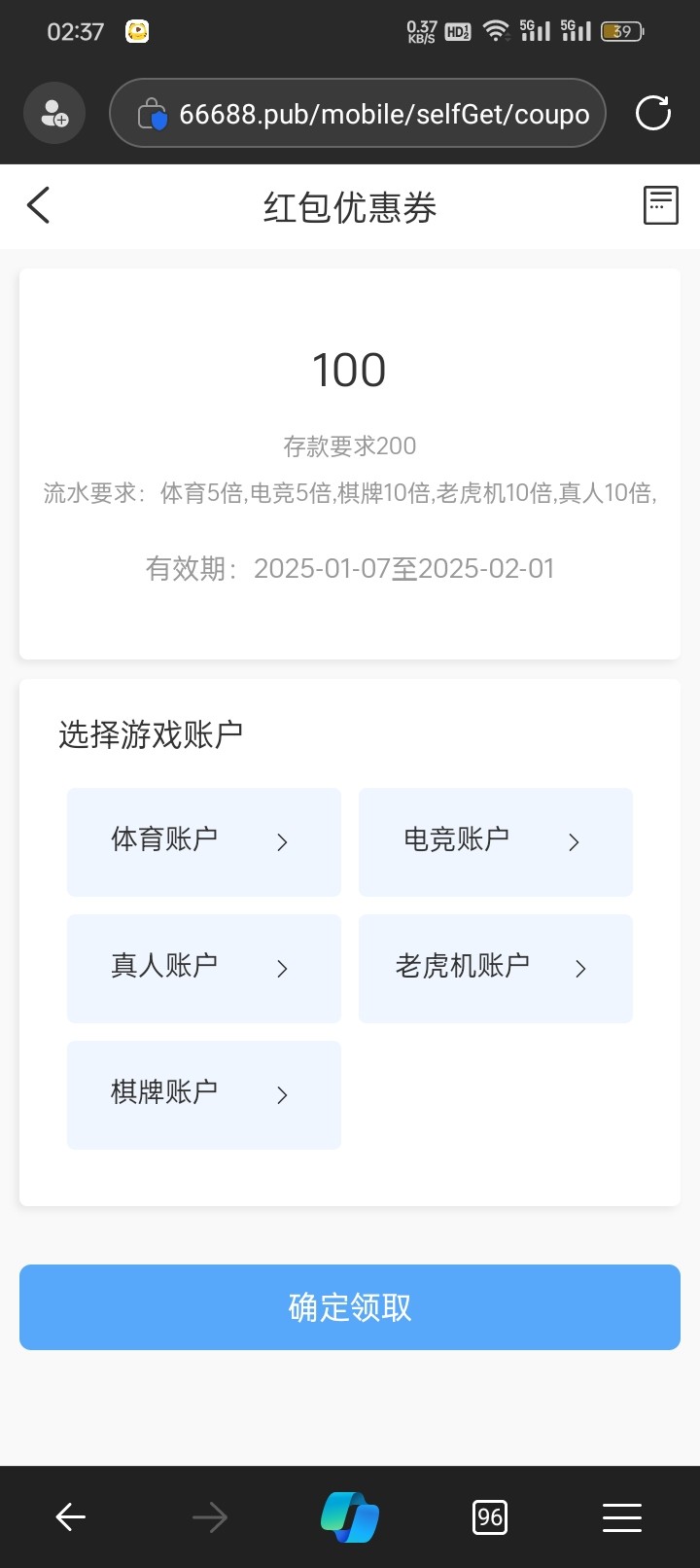The image size is (700, 1568).
Task: Choose 真人账户 game account
Action: click(x=203, y=968)
